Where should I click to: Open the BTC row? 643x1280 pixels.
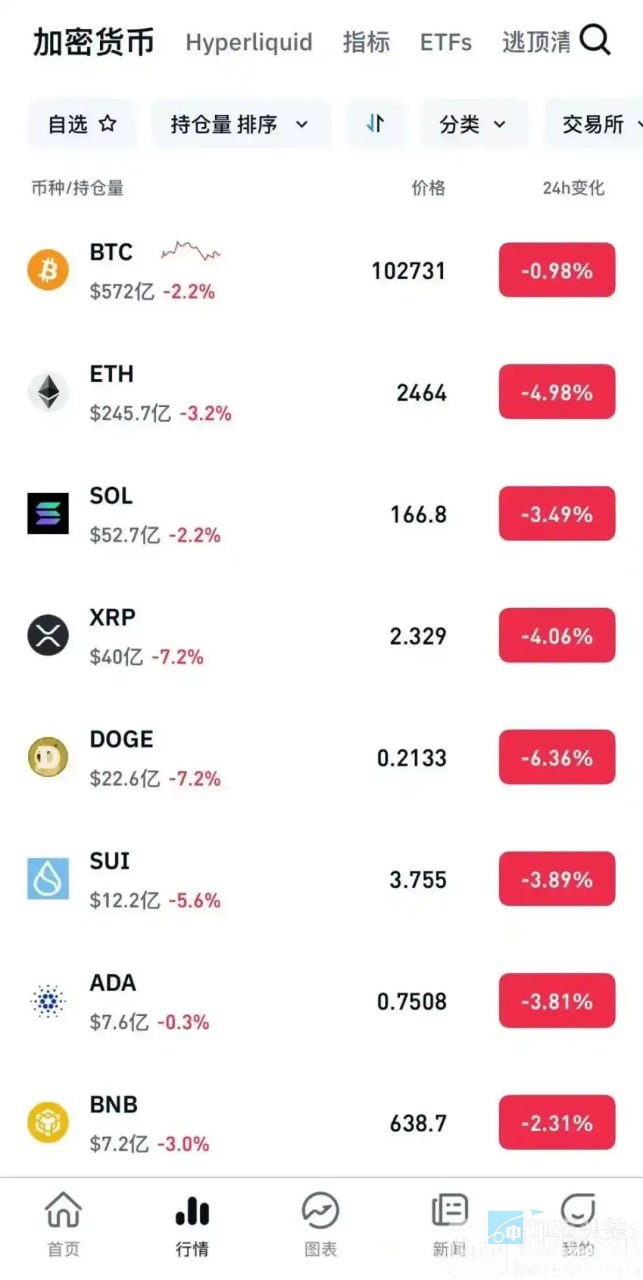[321, 270]
